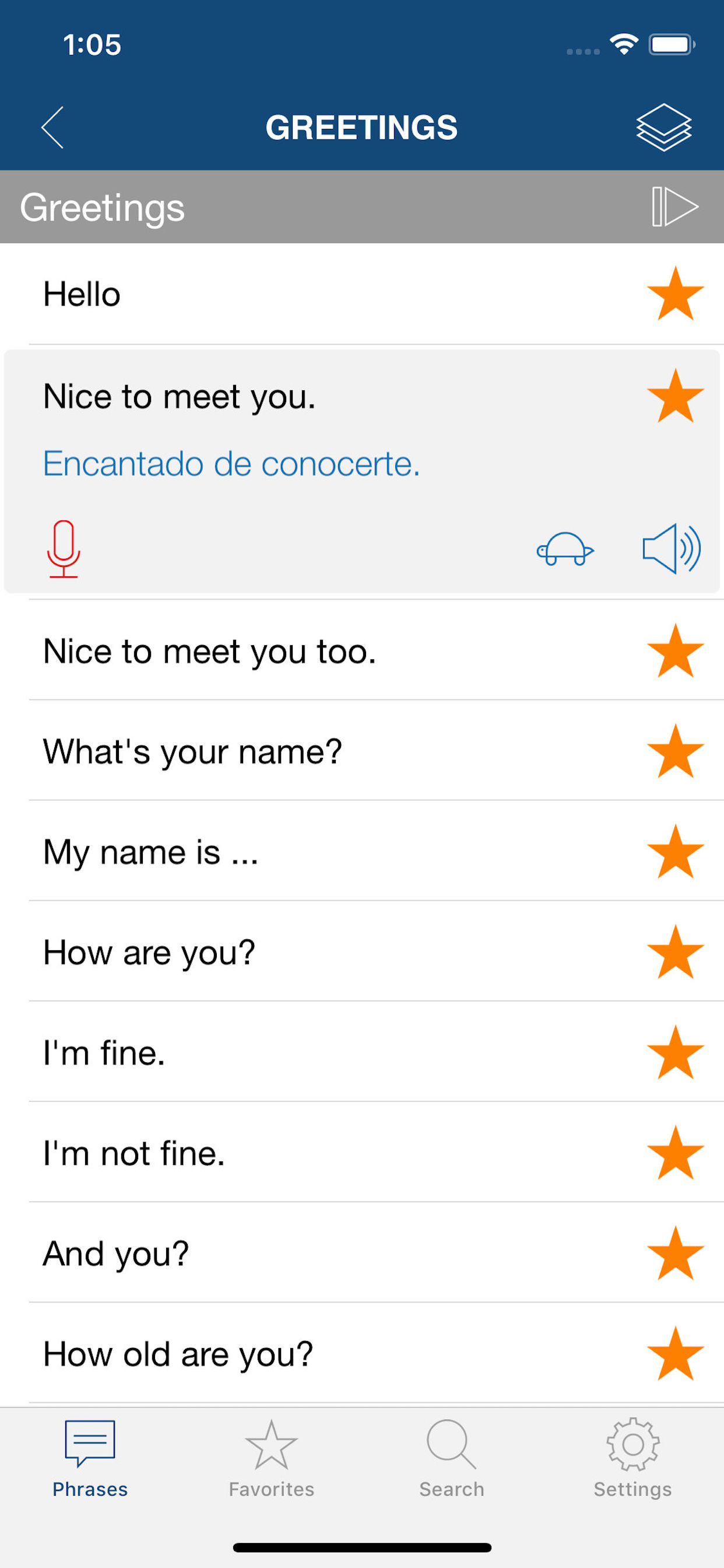The height and width of the screenshot is (1568, 724).
Task: Open the phrase My name is ...
Action: pos(362,852)
